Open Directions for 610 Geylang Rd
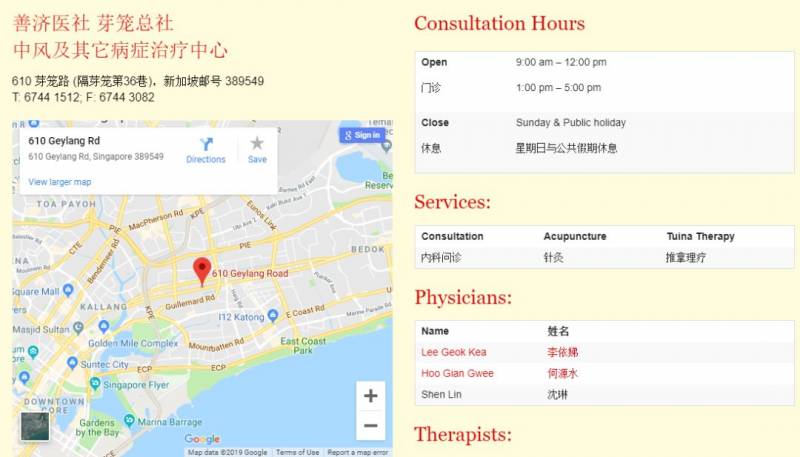This screenshot has width=800, height=457. (x=206, y=150)
